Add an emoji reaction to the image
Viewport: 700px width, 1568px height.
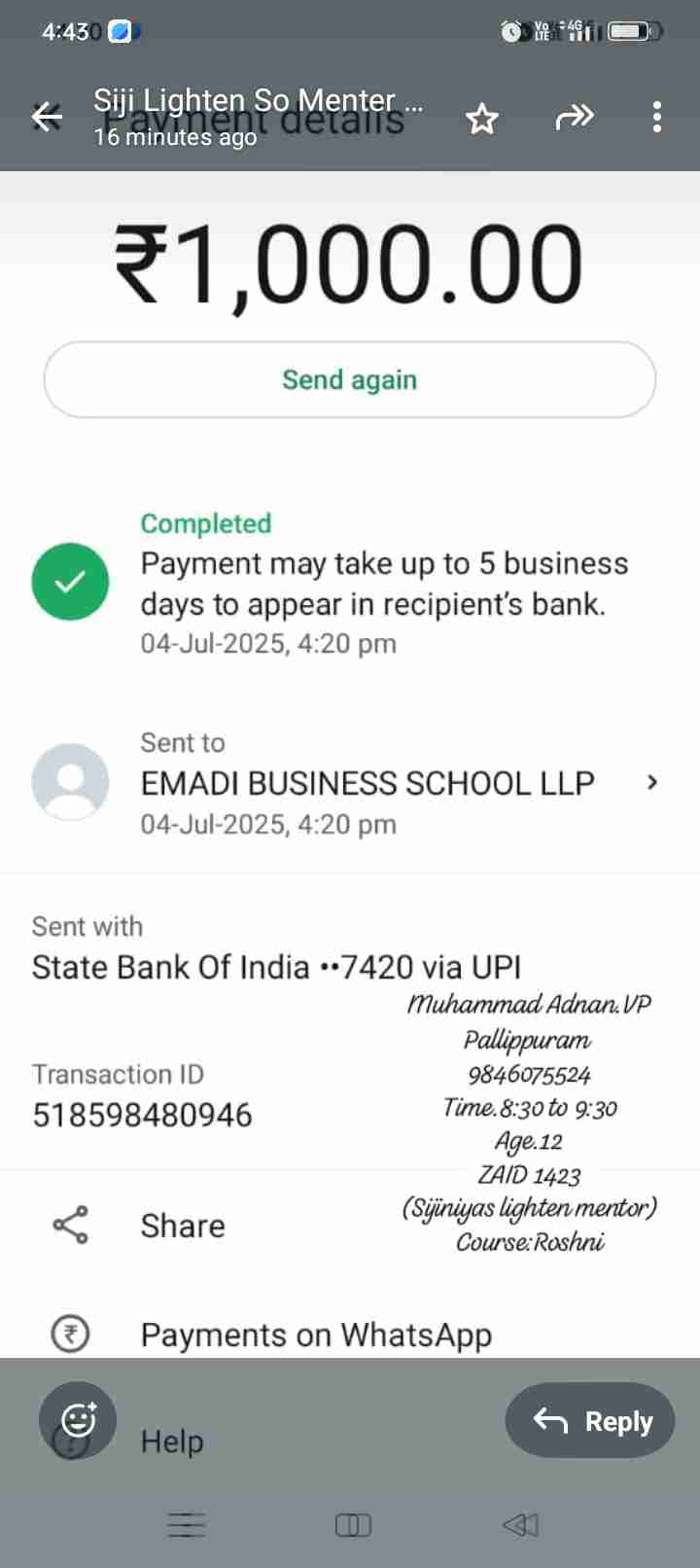coord(78,1420)
